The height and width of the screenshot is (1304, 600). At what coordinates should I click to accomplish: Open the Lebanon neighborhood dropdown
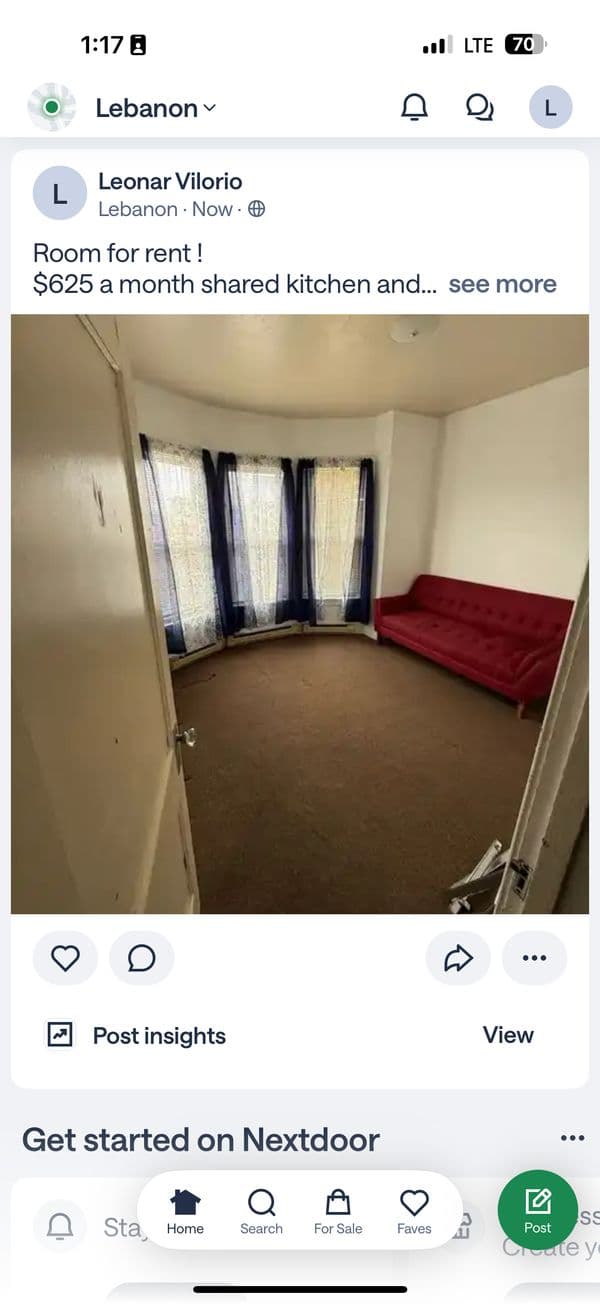(x=155, y=108)
